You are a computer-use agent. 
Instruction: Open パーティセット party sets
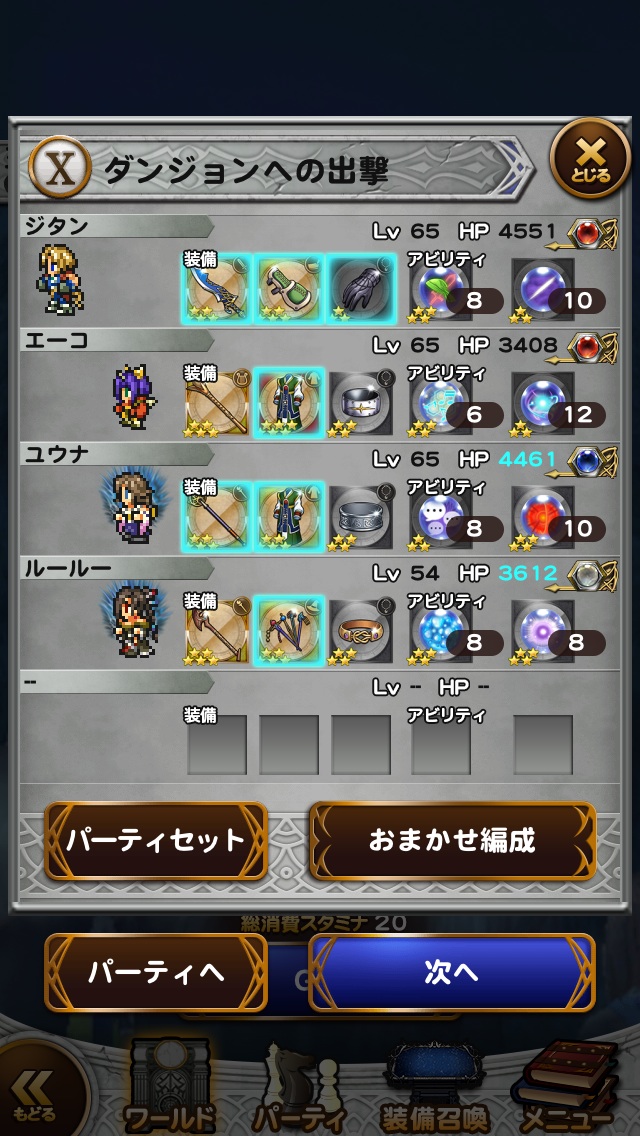click(156, 840)
